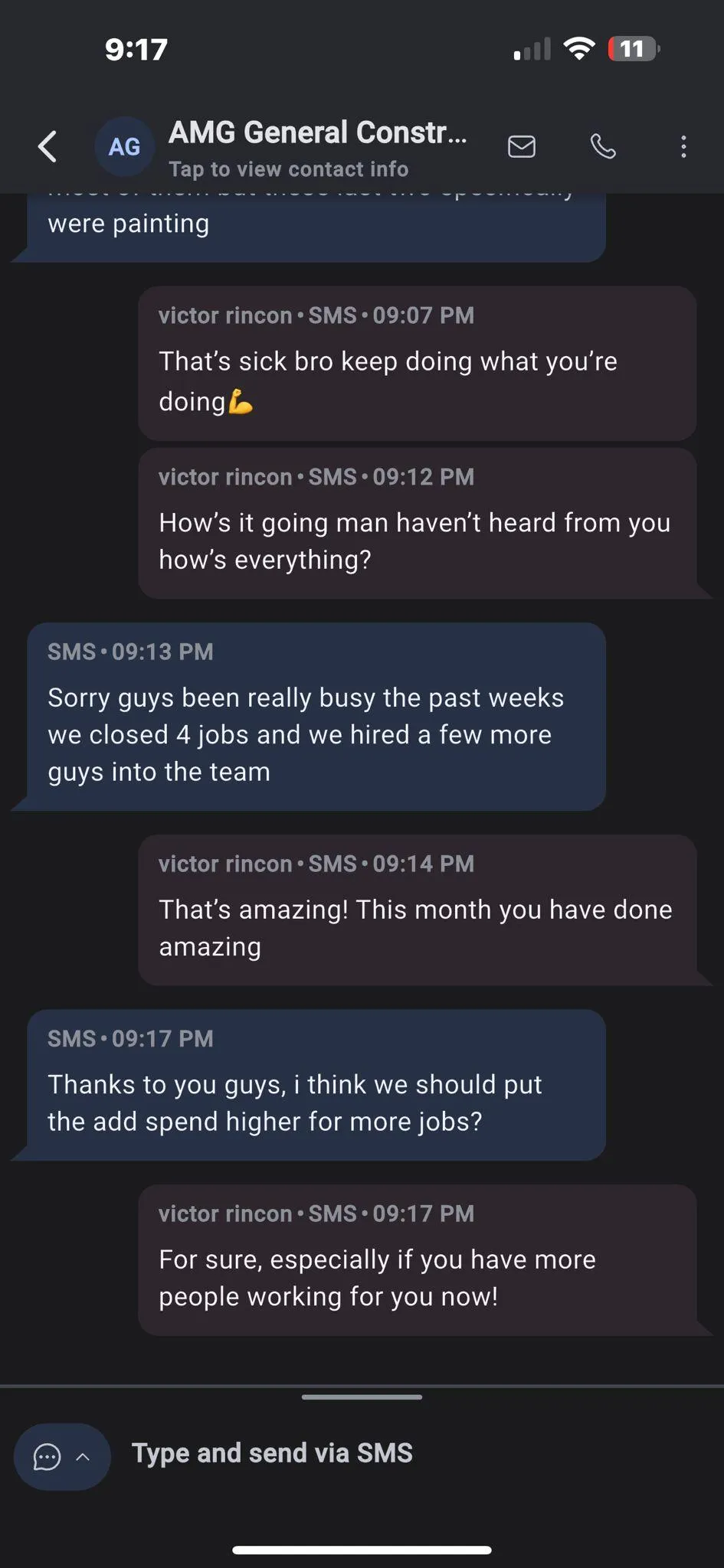Tap to view contact info
This screenshot has width=724, height=1568.
[288, 169]
